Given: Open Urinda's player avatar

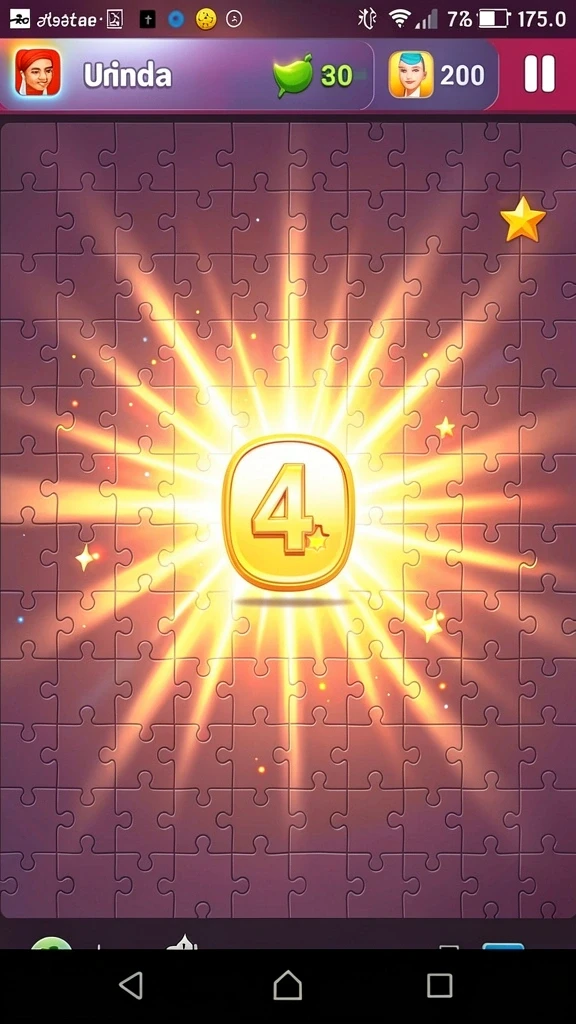Looking at the screenshot, I should 38,73.
